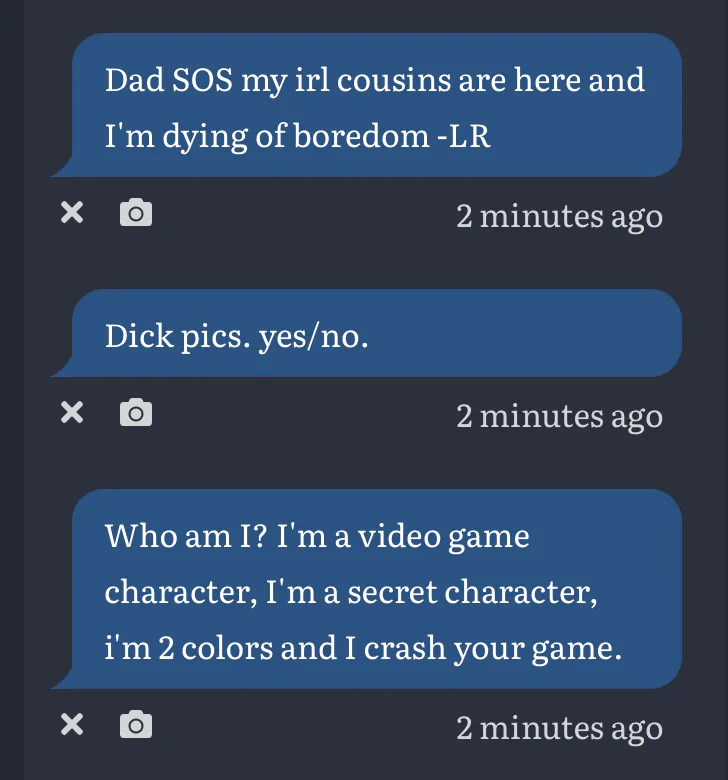Screen dimensions: 728x780
Task: Tap camera icon under the 'yes/no.' message
Action: point(136,412)
